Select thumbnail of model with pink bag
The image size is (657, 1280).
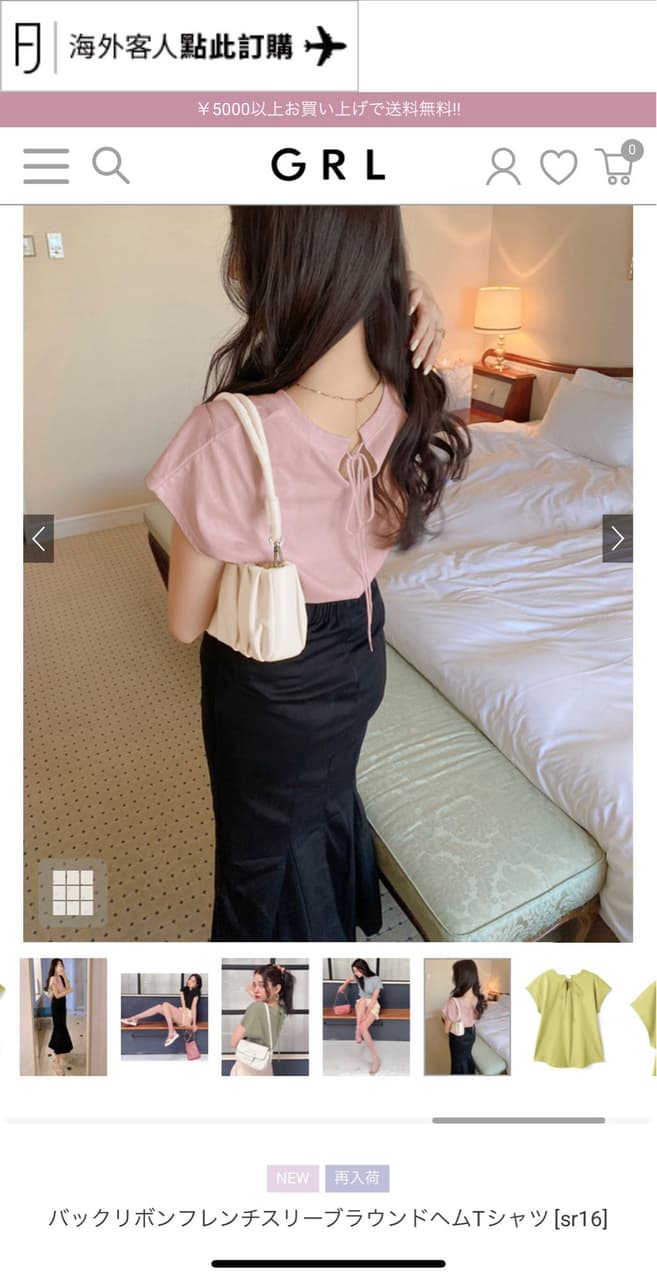(x=366, y=1017)
